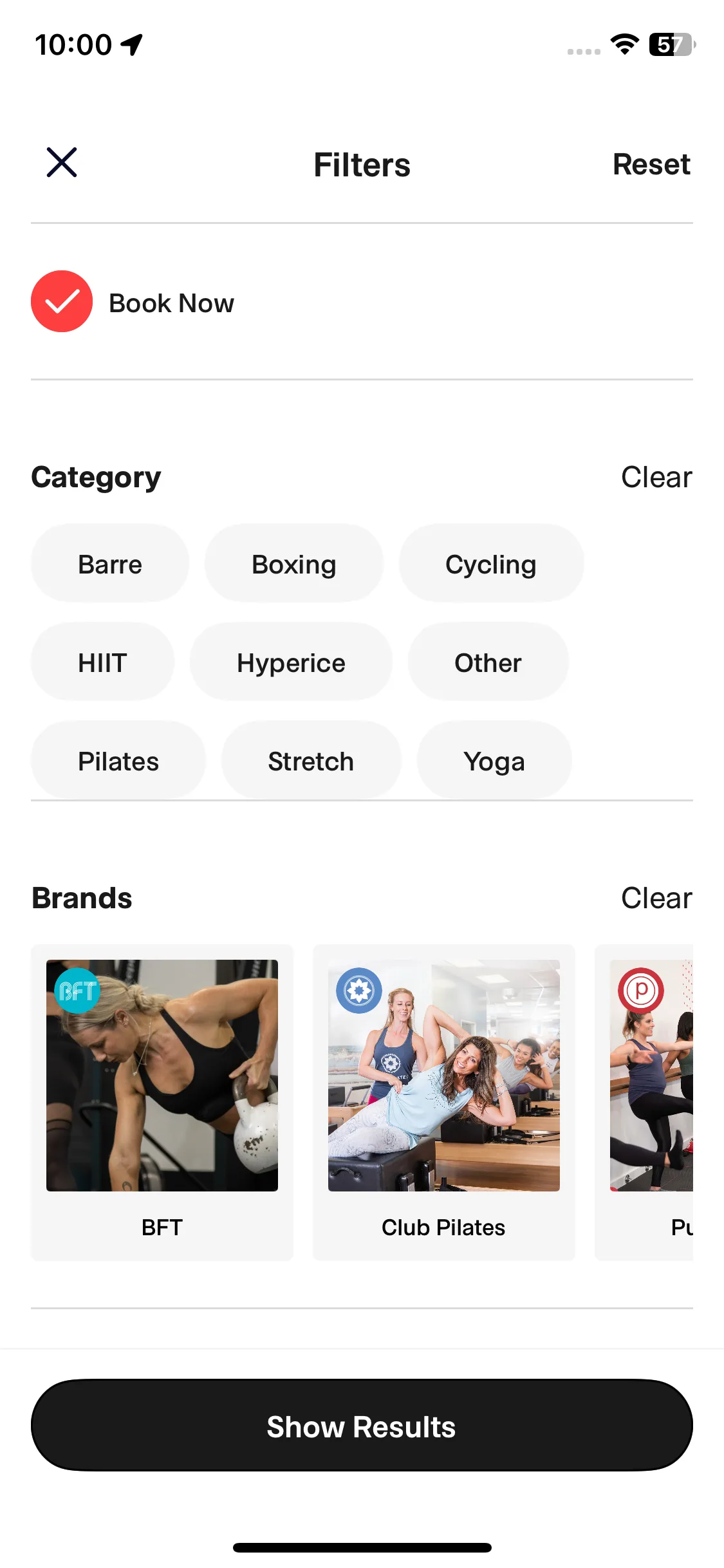Select the Yoga category
Screen dimensions: 724x1568
(x=494, y=761)
